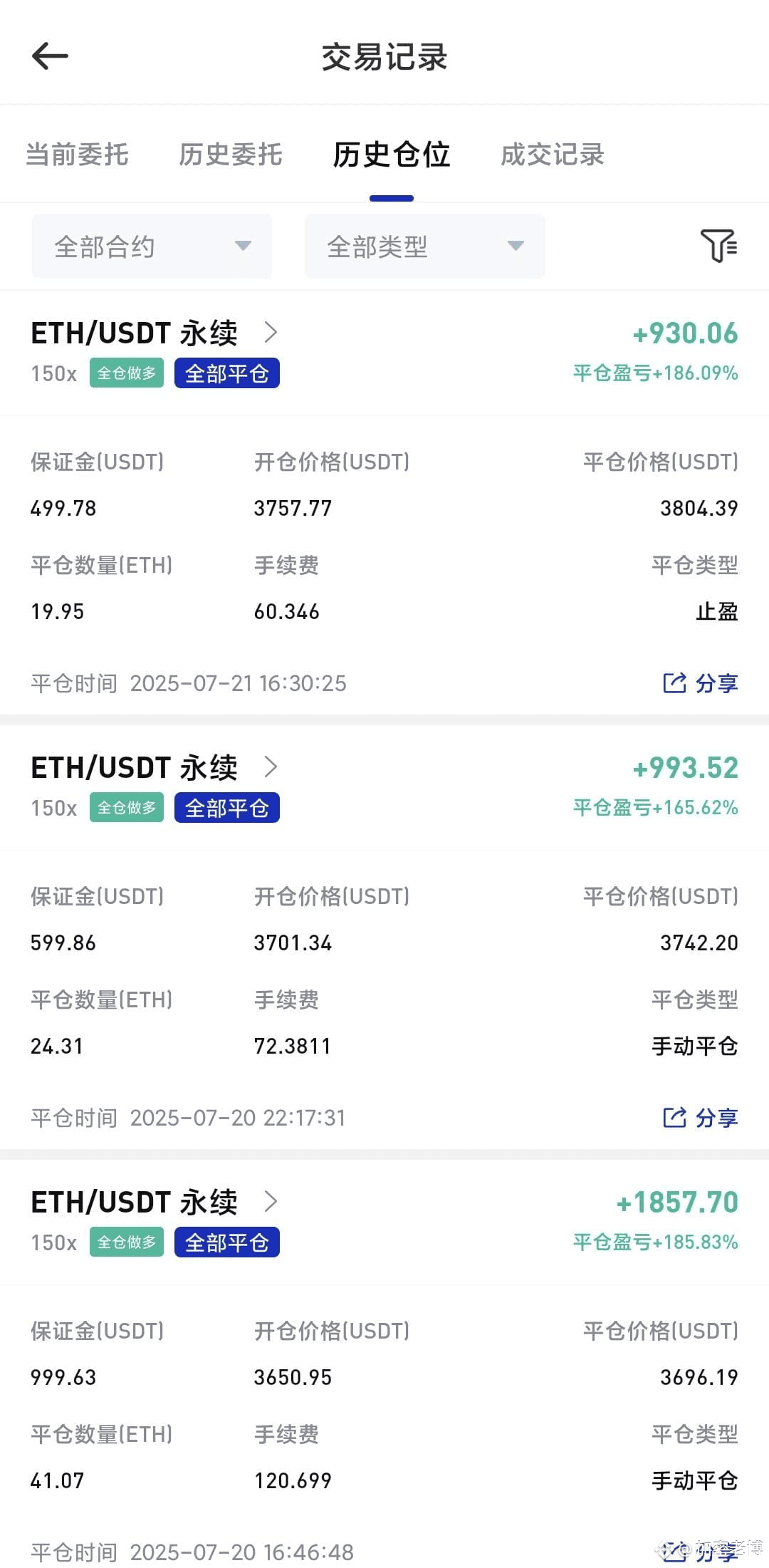
Task: Select the 历史仓位 tab
Action: [x=392, y=155]
